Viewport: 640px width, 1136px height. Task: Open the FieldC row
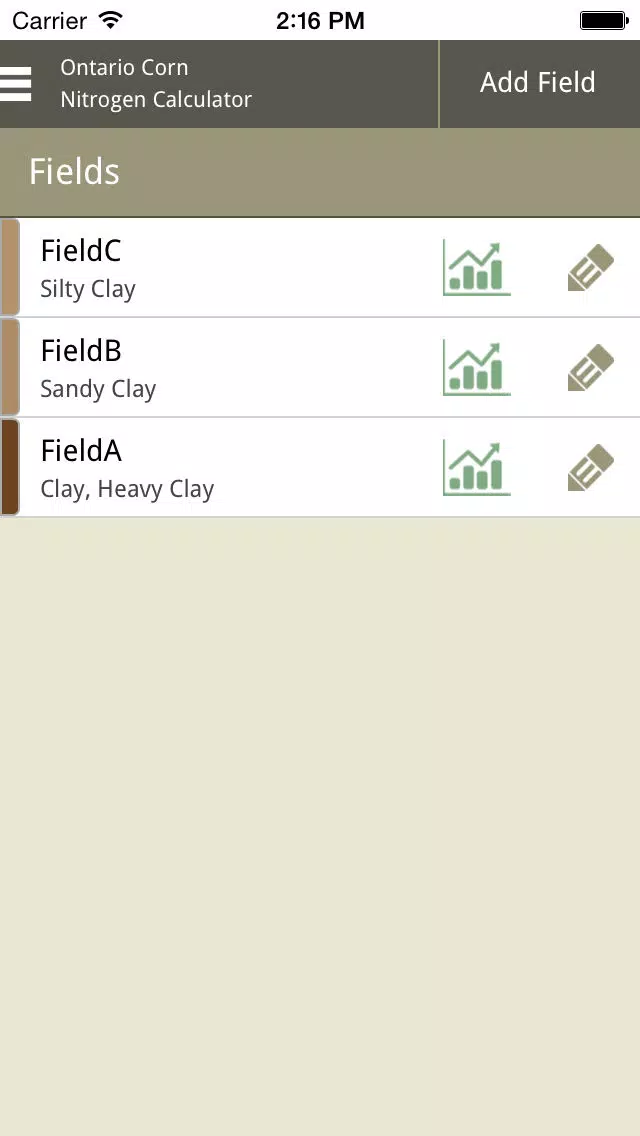320,267
